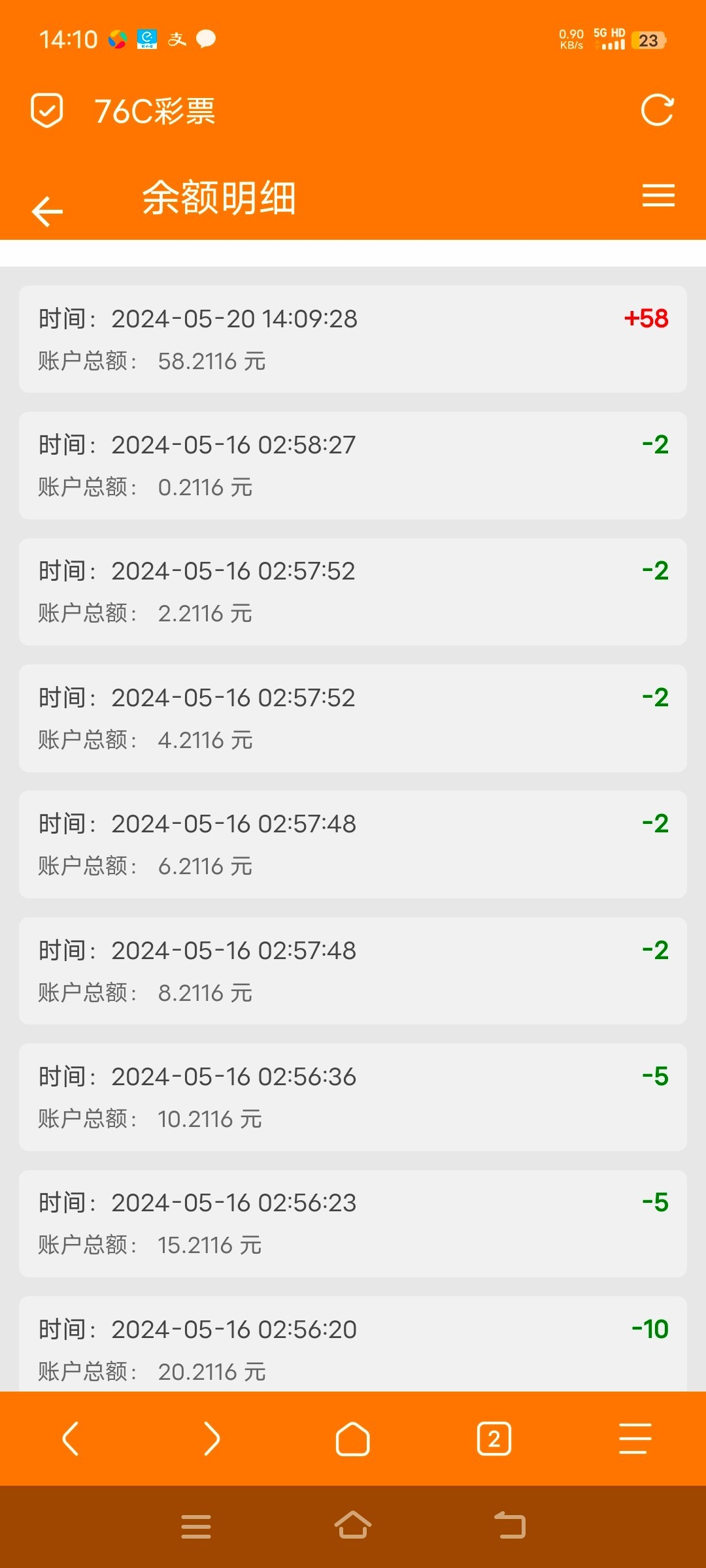Open the hamburger menu beside 余额明细
Image resolution: width=706 pixels, height=1568 pixels.
click(x=658, y=195)
